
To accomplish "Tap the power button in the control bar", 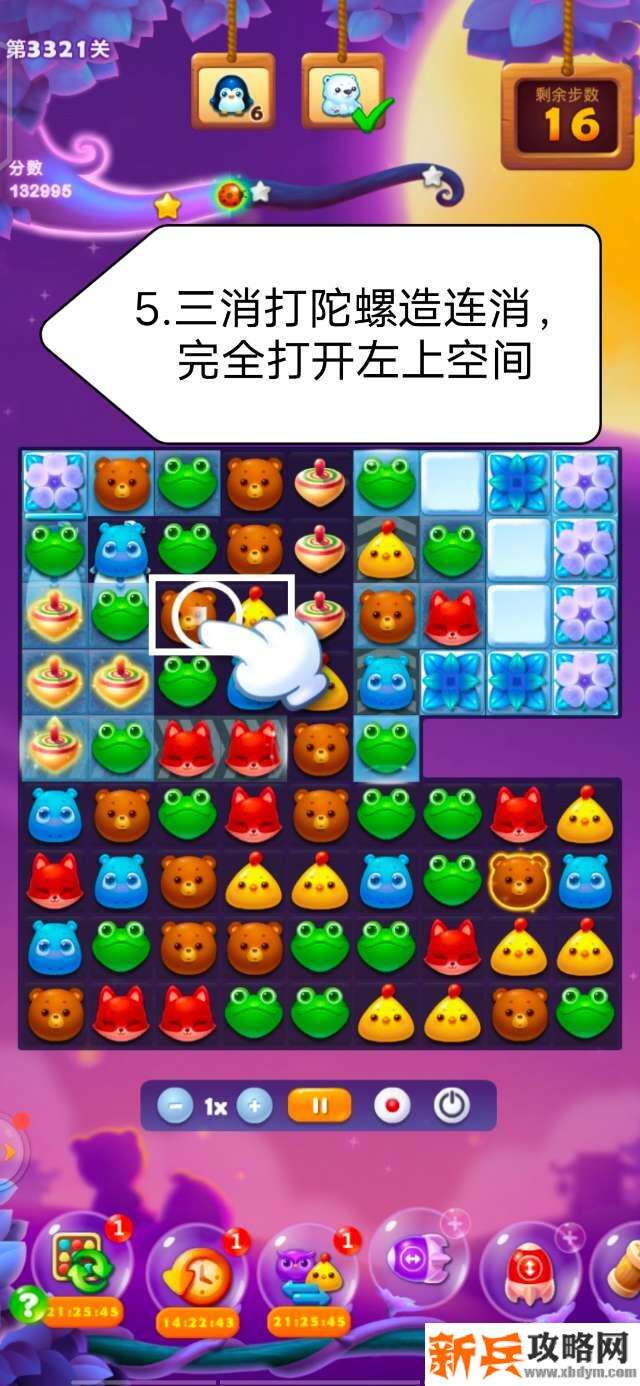I will (452, 1106).
